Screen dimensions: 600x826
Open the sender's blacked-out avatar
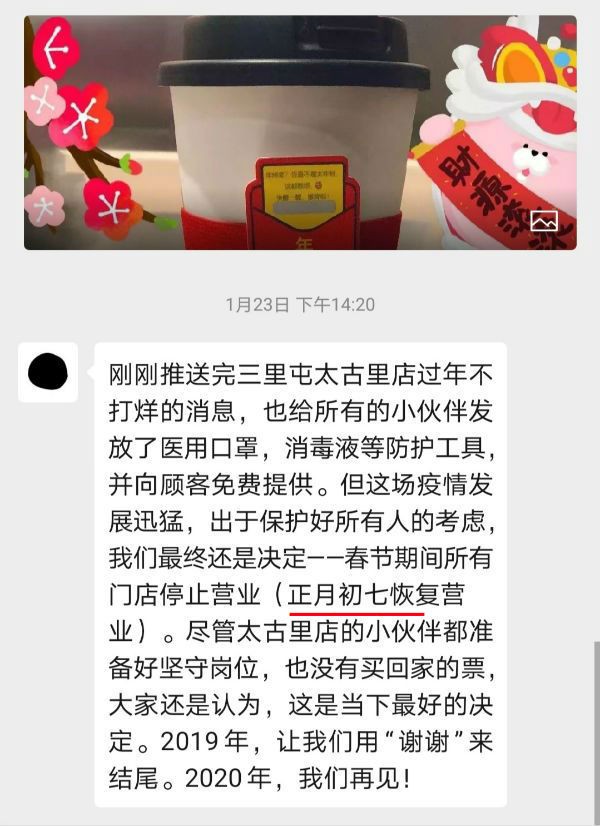[x=48, y=372]
